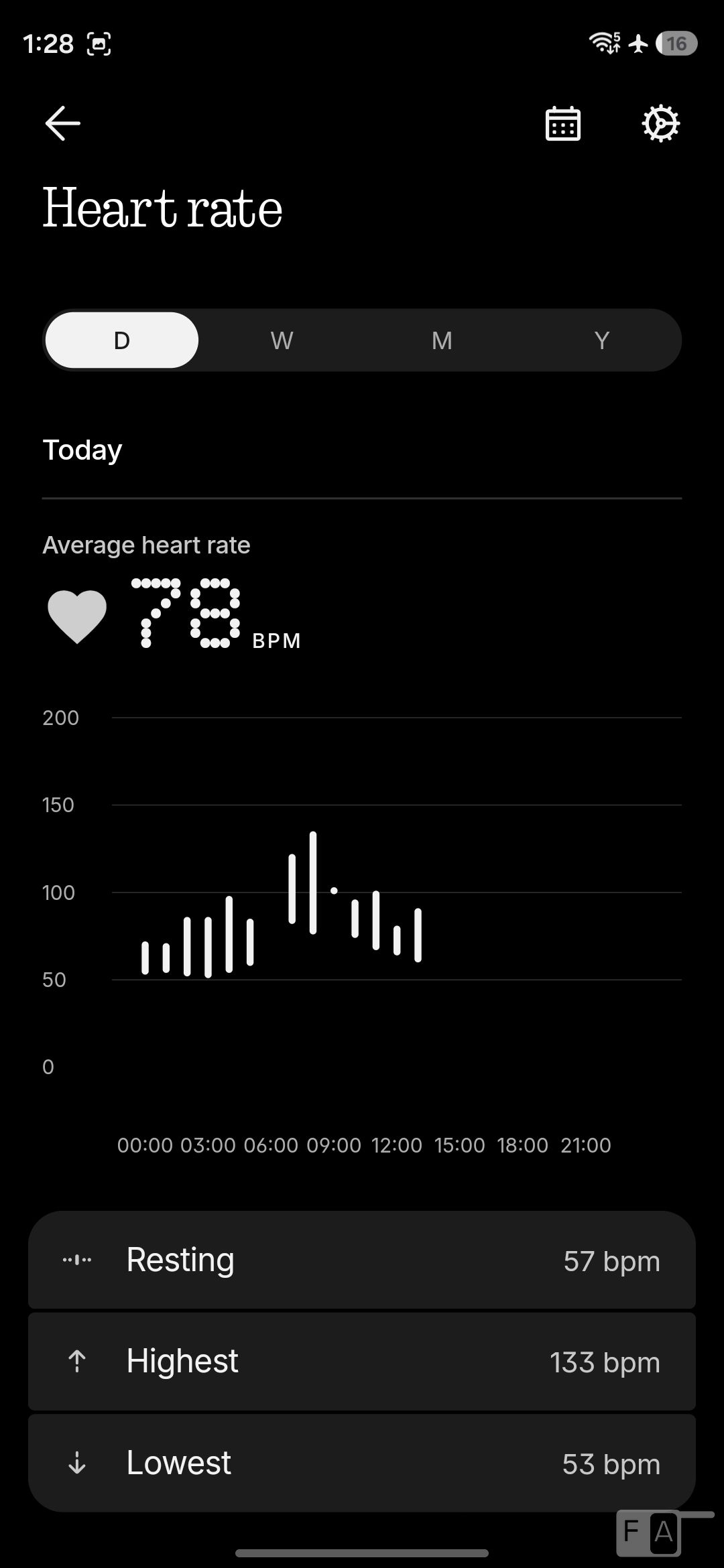
Task: Switch to the Y yearly view
Action: pos(601,340)
